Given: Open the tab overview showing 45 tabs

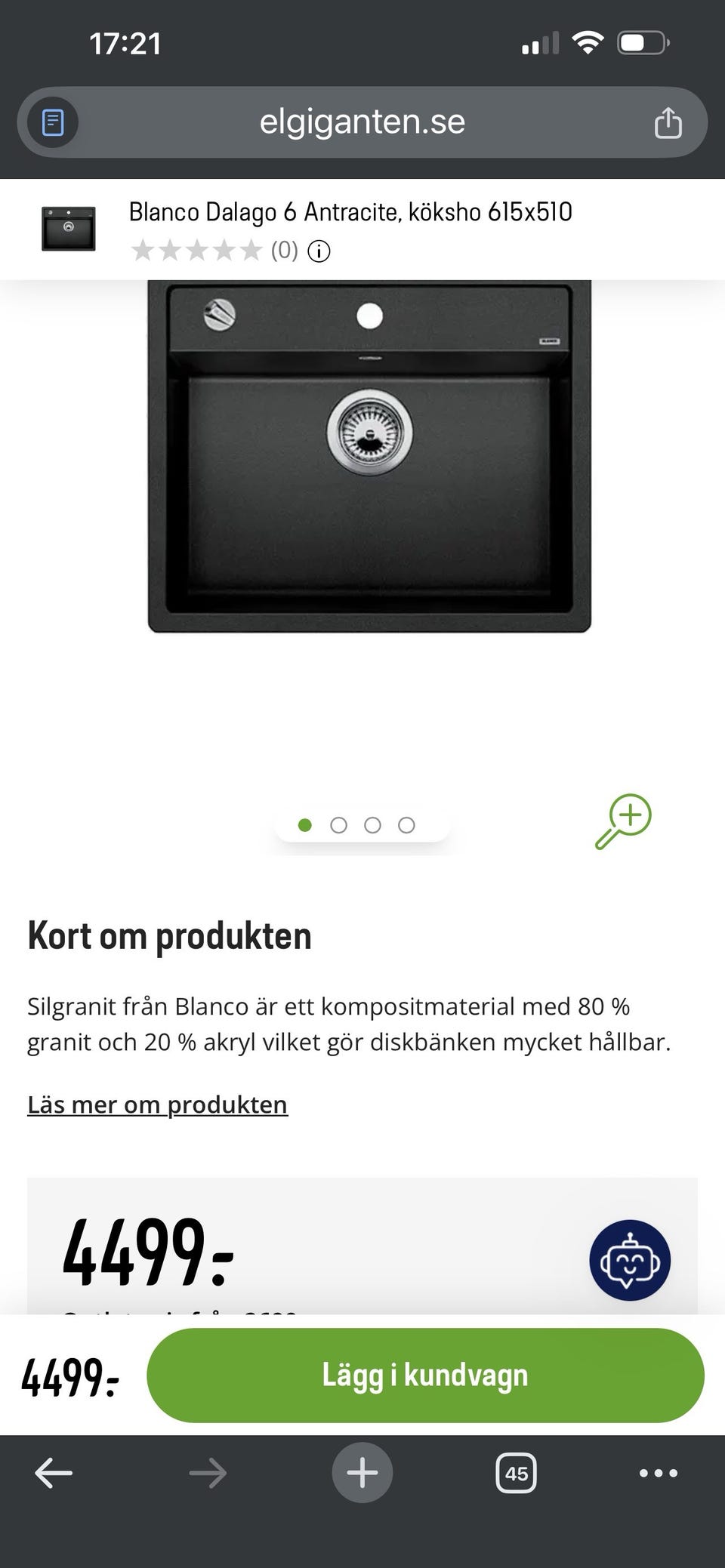Looking at the screenshot, I should tap(518, 1471).
